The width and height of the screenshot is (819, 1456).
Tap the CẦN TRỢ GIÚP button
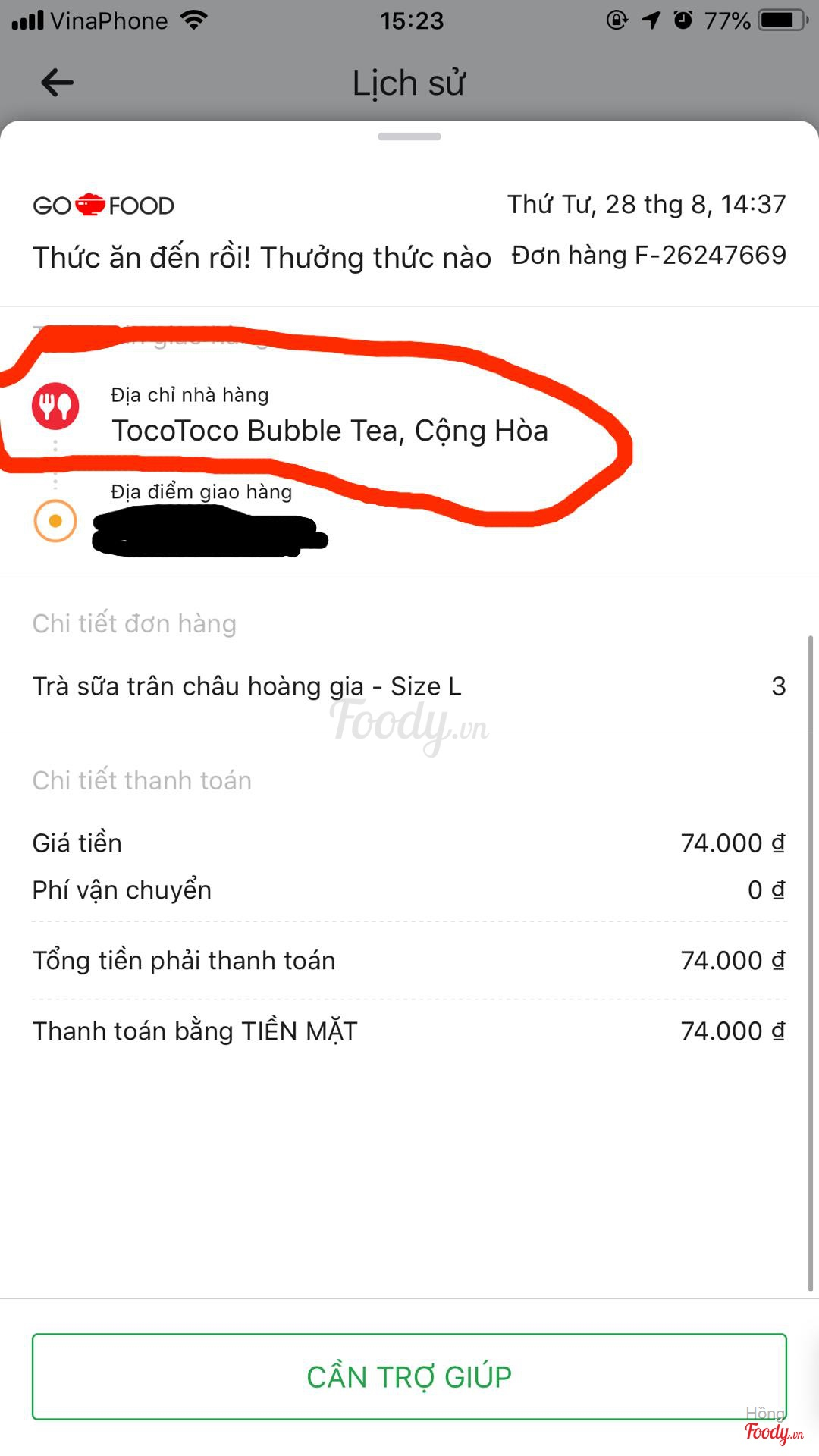(409, 1376)
